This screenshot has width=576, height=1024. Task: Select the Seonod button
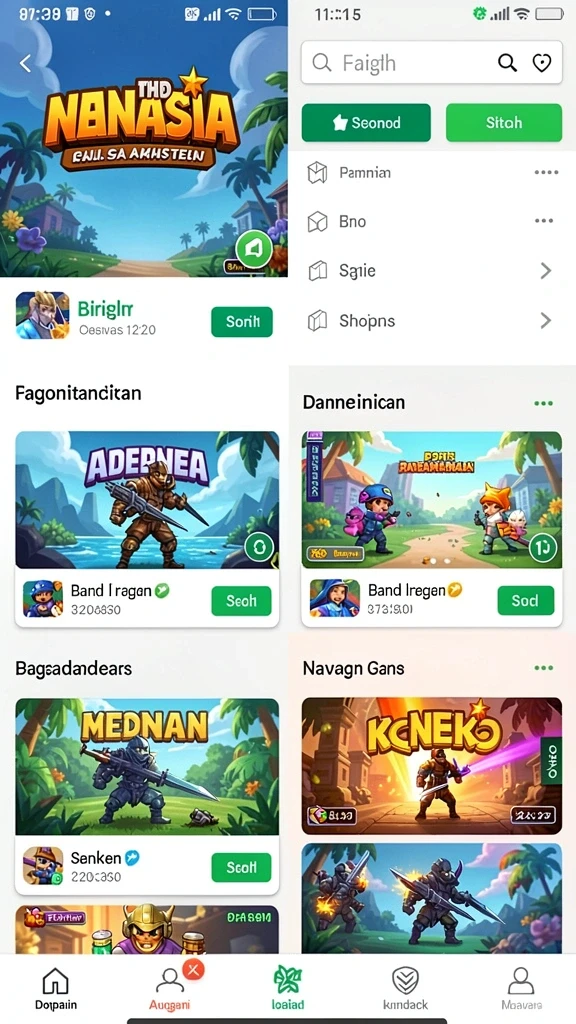point(366,123)
